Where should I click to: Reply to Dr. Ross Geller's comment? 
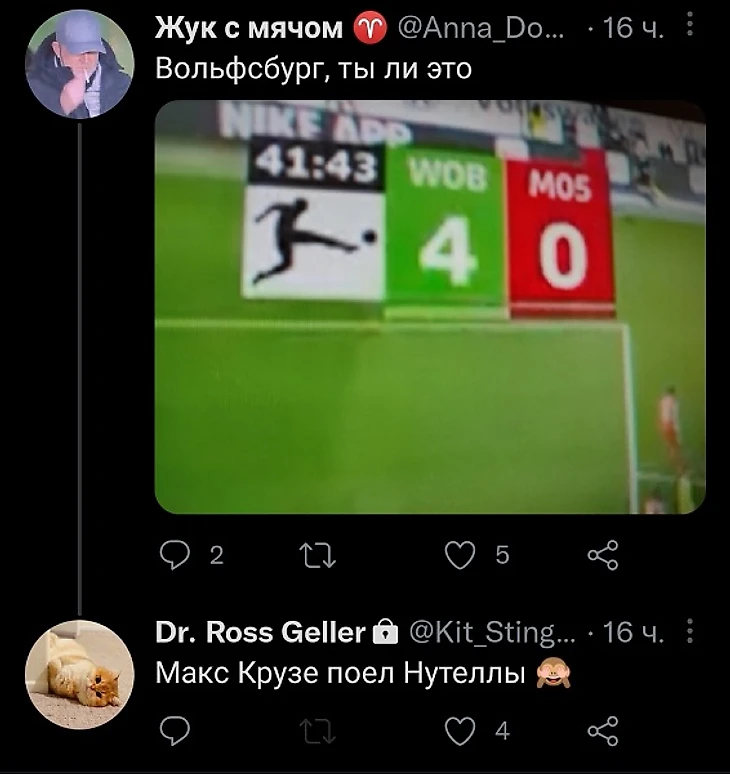click(176, 732)
